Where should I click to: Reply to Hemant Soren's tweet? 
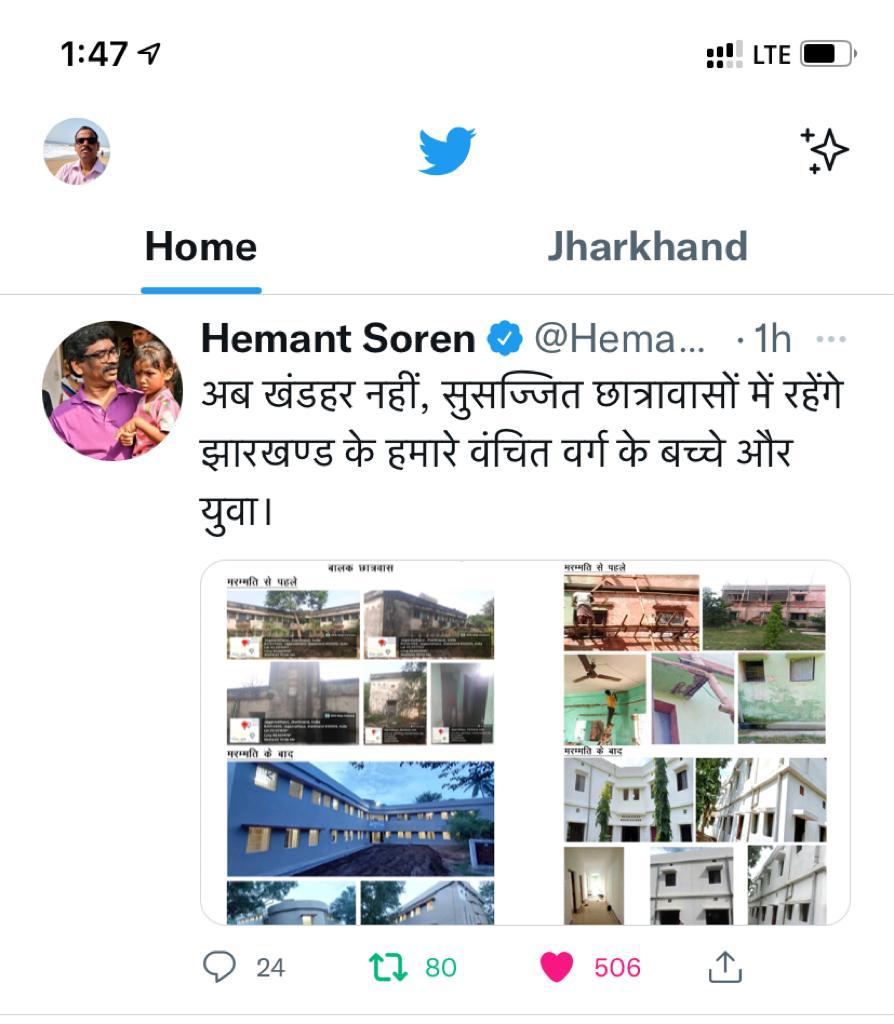(220, 967)
